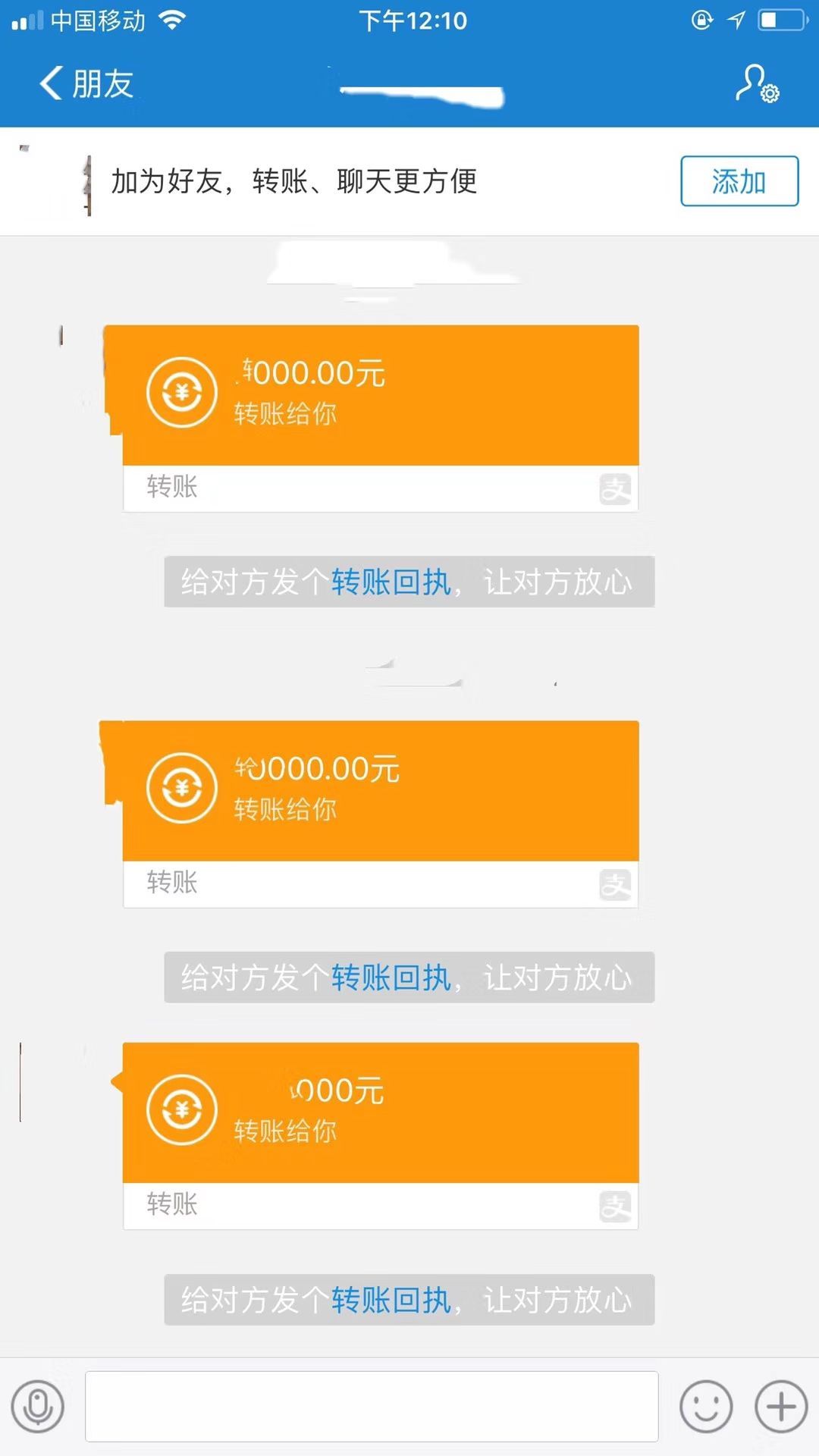Click the 添加 button to add friend
This screenshot has height=1456, width=819.
point(739,182)
